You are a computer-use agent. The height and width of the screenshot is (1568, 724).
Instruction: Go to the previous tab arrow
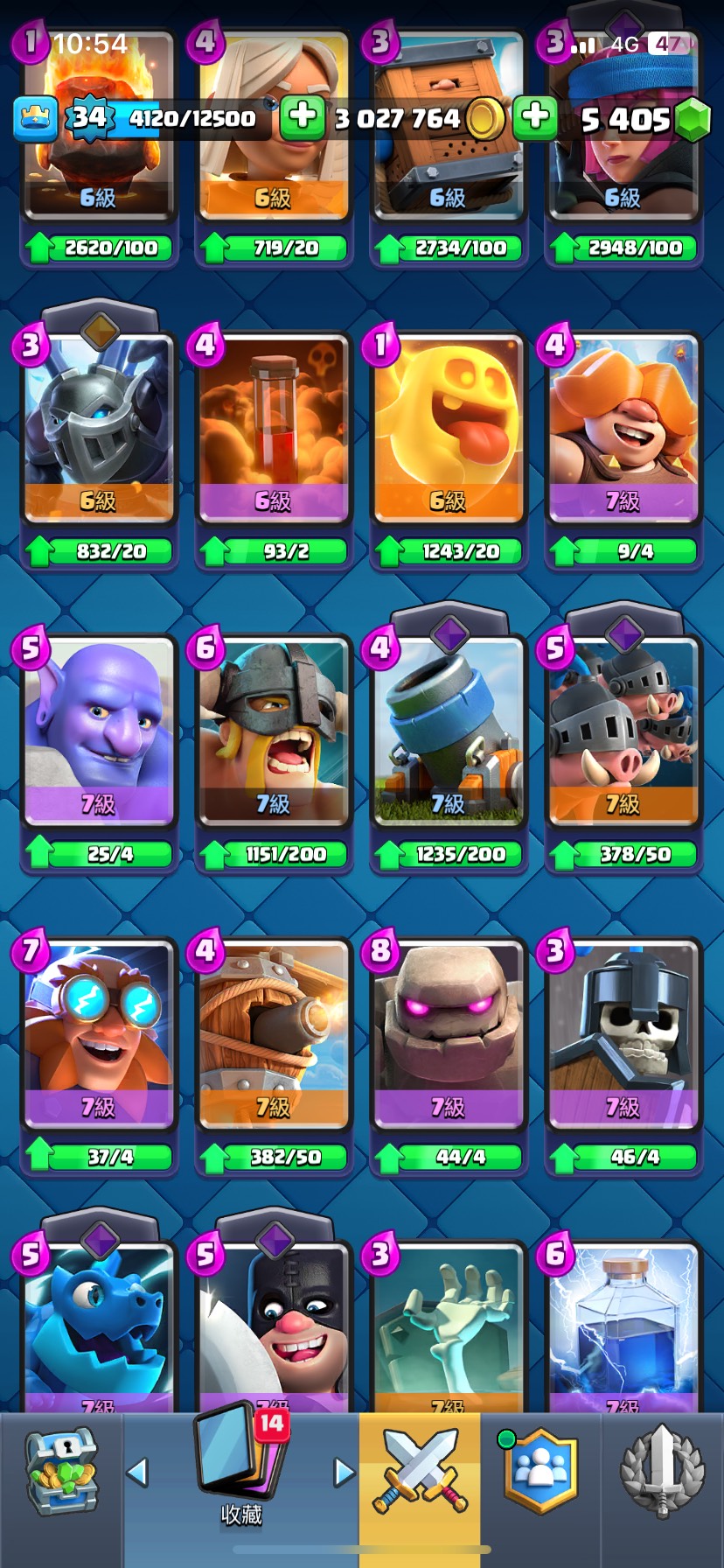pos(137,1473)
